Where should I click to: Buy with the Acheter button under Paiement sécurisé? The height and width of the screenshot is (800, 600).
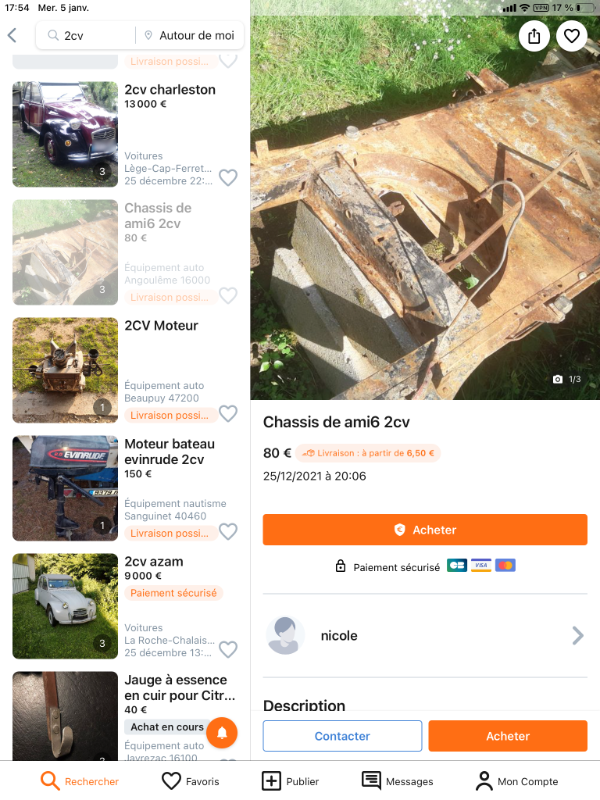coord(425,530)
